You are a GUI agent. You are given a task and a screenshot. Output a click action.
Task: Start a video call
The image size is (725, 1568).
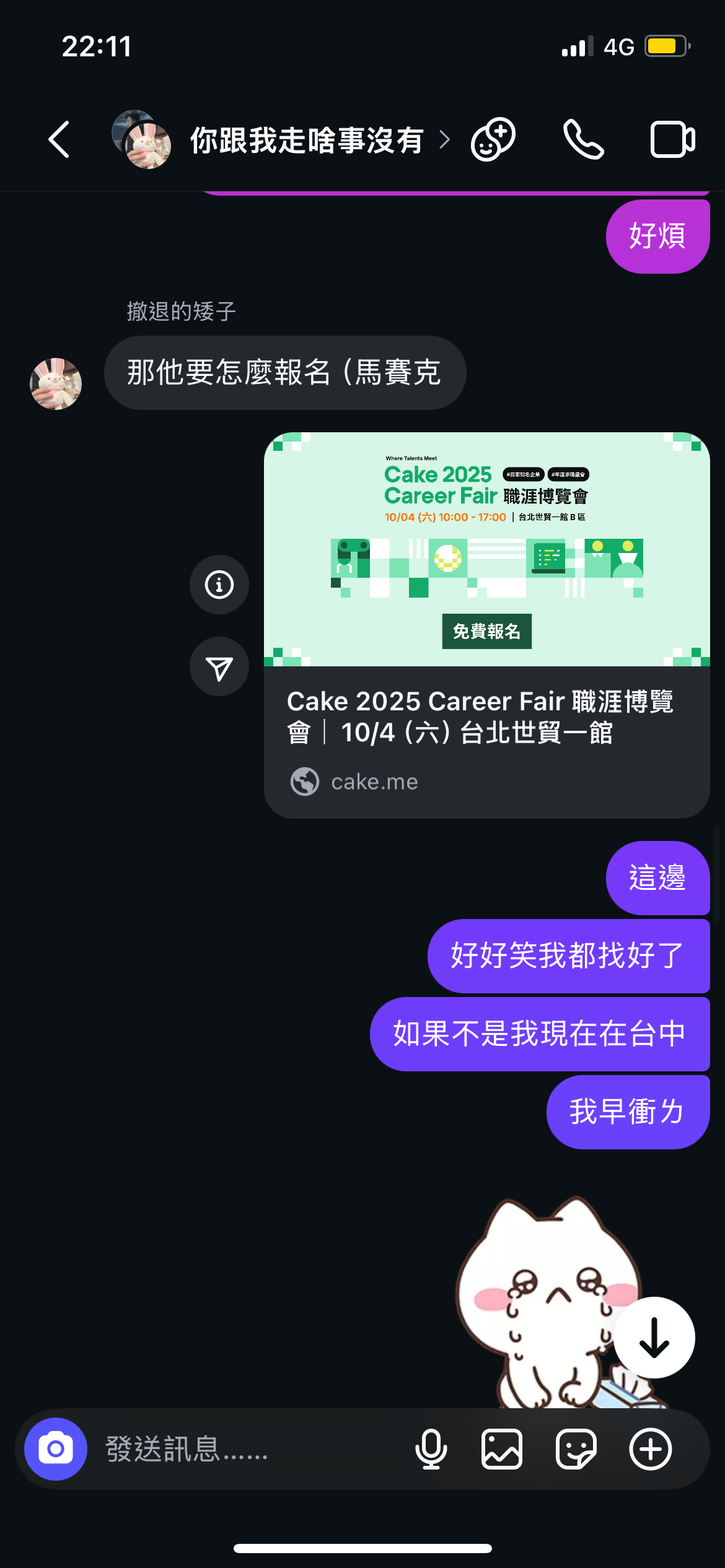click(x=672, y=140)
